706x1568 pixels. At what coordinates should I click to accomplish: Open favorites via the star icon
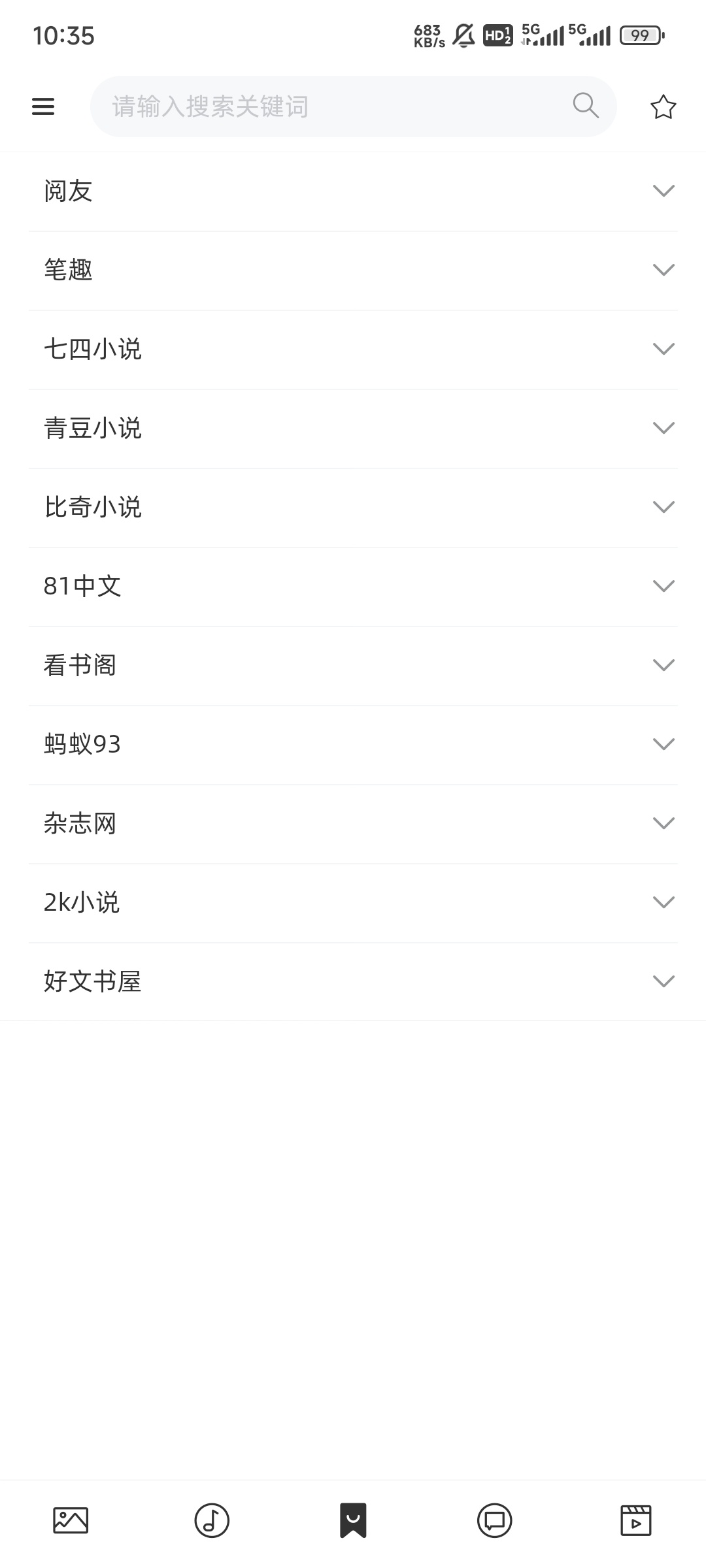click(x=663, y=107)
